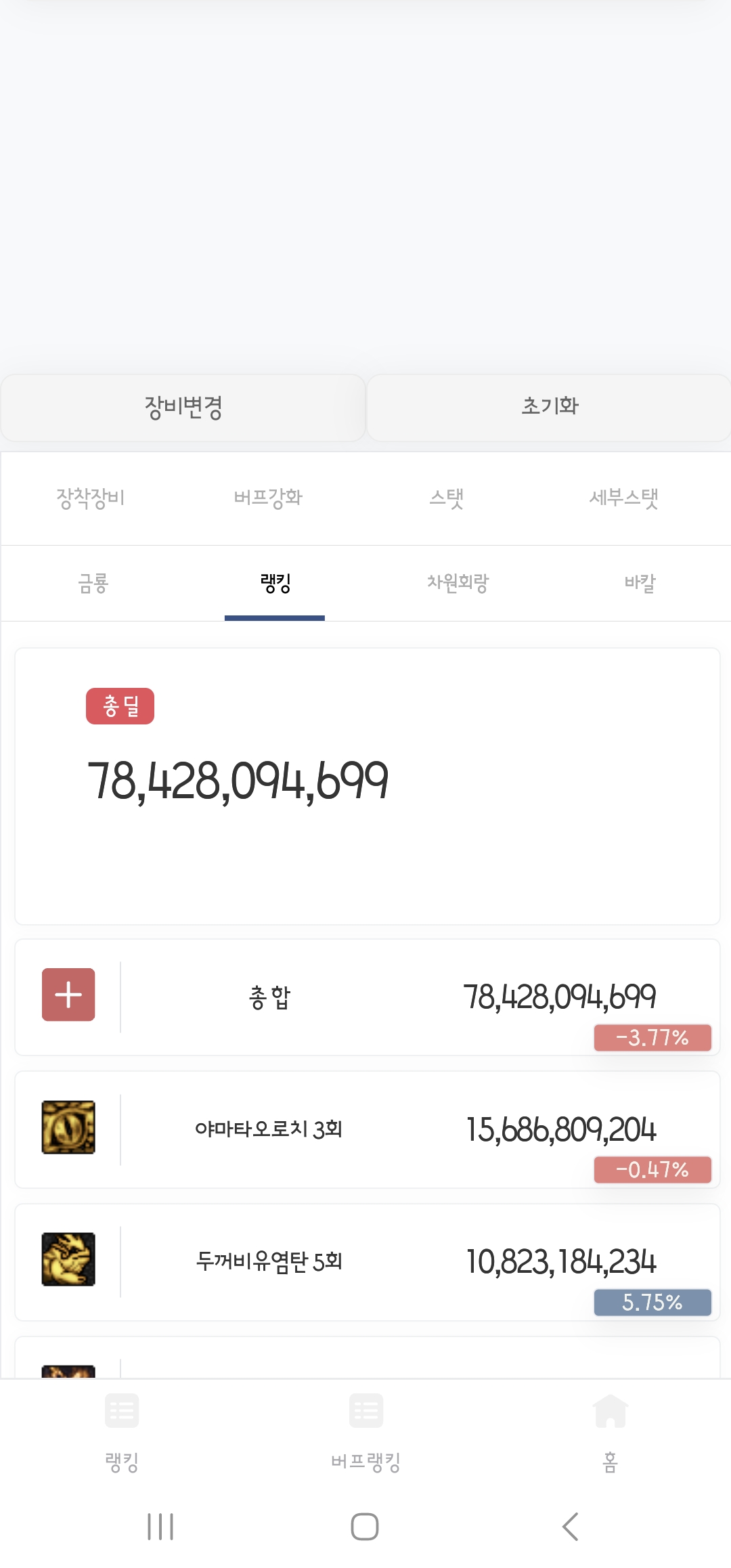This screenshot has height=1568, width=731.
Task: Expand the 총합 row with plus button
Action: [x=68, y=995]
